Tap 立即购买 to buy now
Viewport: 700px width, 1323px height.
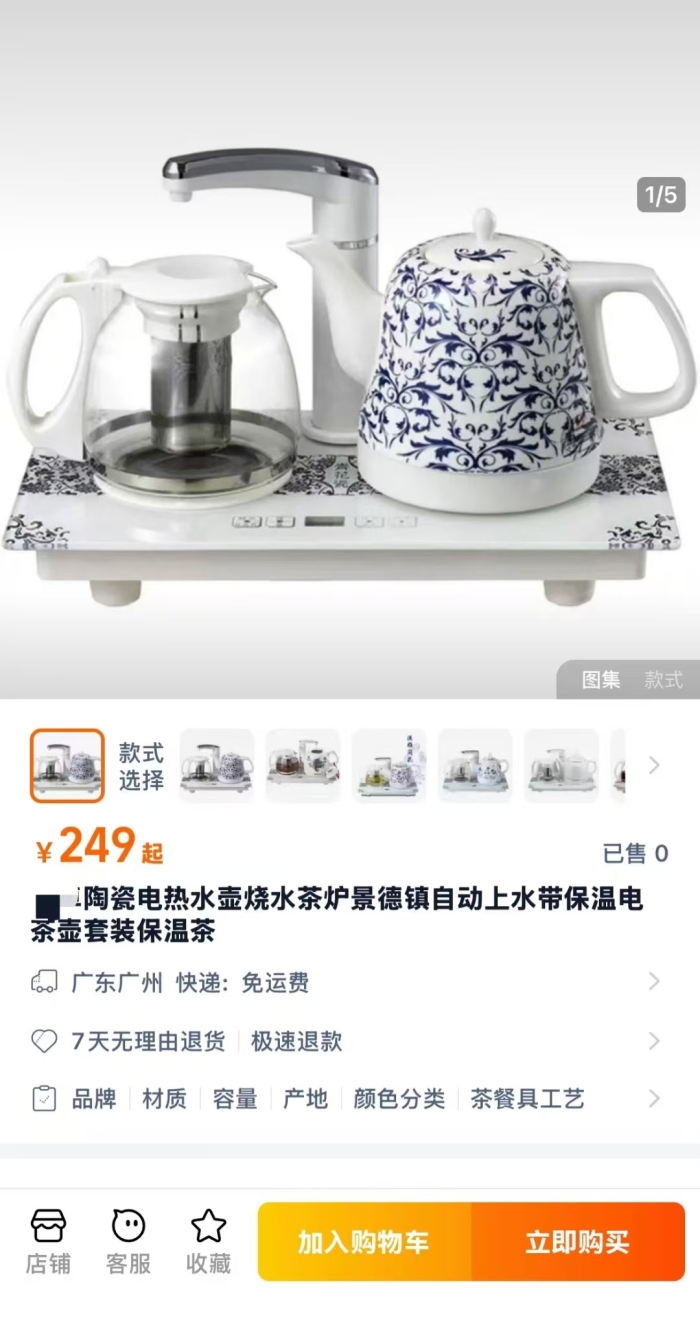coord(578,1242)
